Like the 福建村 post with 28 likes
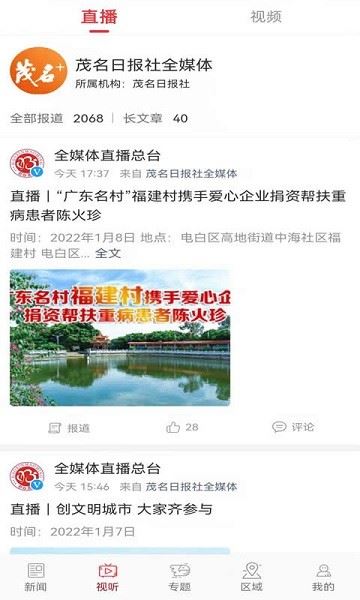The image size is (360, 600). 182,427
